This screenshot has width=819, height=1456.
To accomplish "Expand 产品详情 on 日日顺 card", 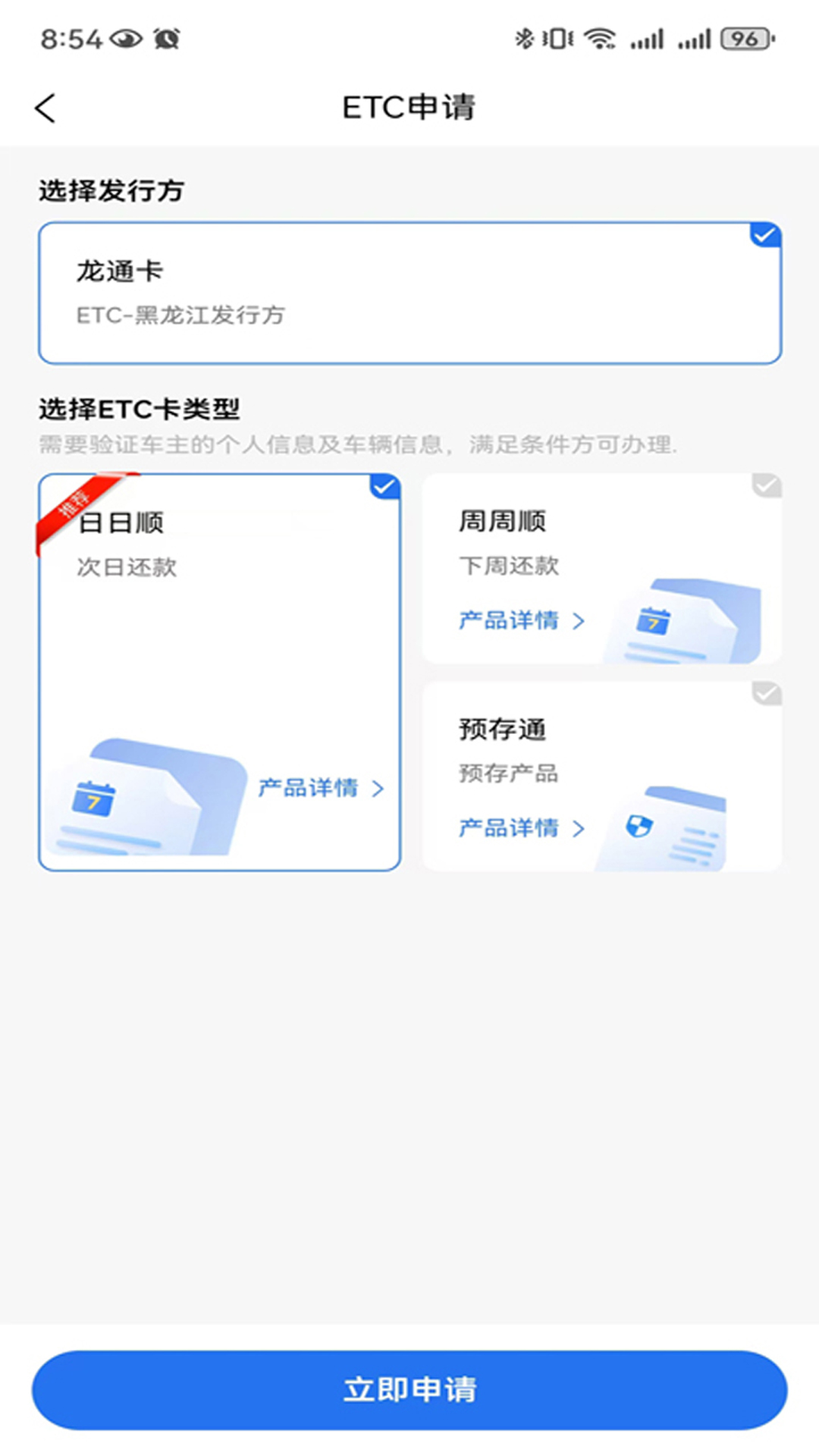I will (x=318, y=789).
